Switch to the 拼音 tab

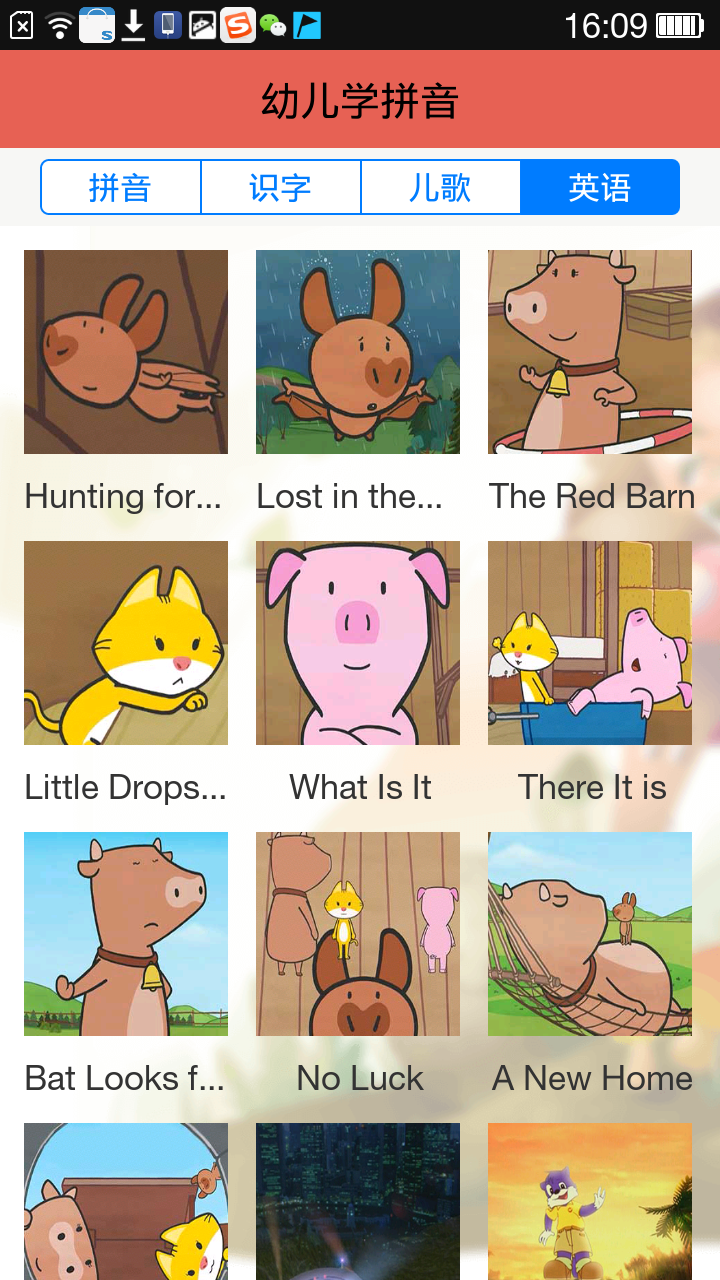coord(121,187)
